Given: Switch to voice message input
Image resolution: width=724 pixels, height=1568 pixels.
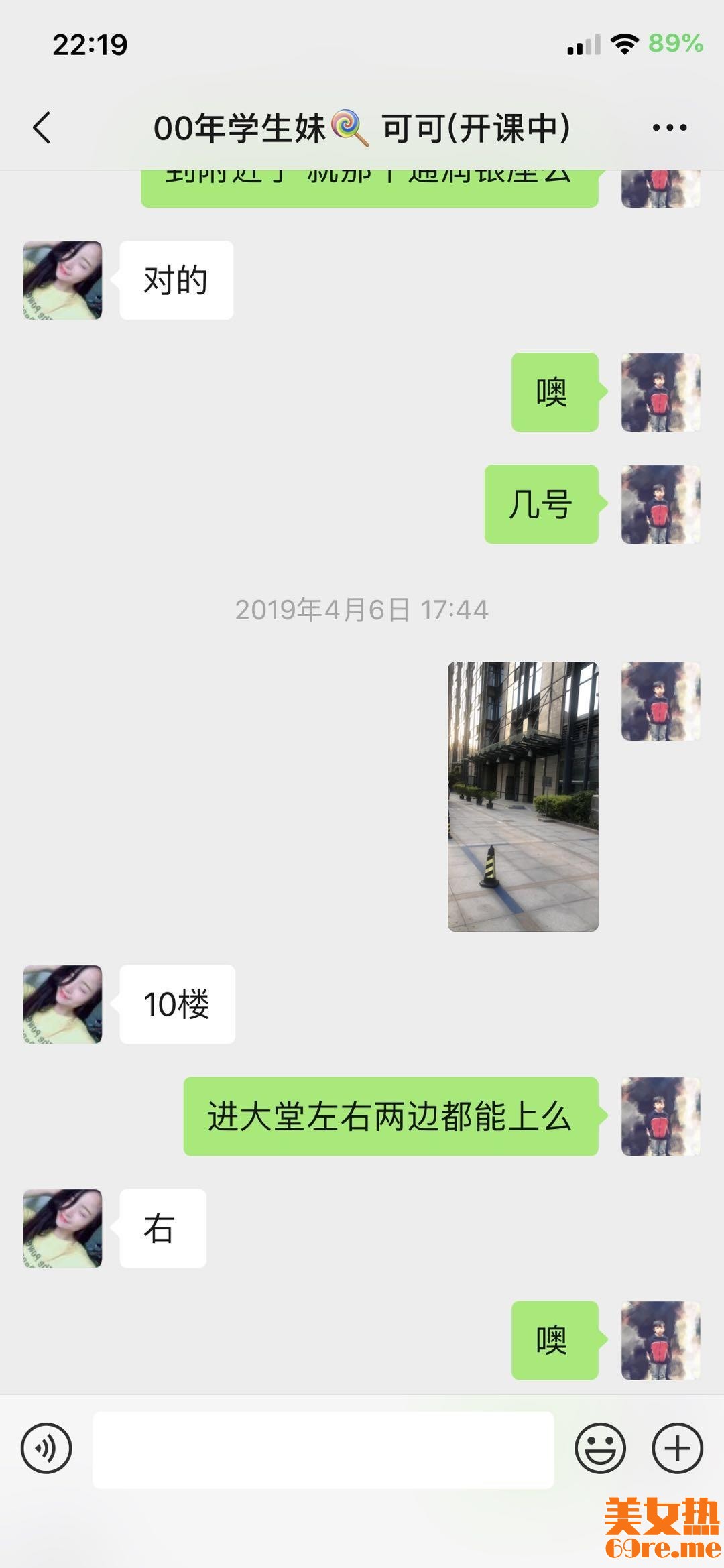Looking at the screenshot, I should click(46, 1448).
